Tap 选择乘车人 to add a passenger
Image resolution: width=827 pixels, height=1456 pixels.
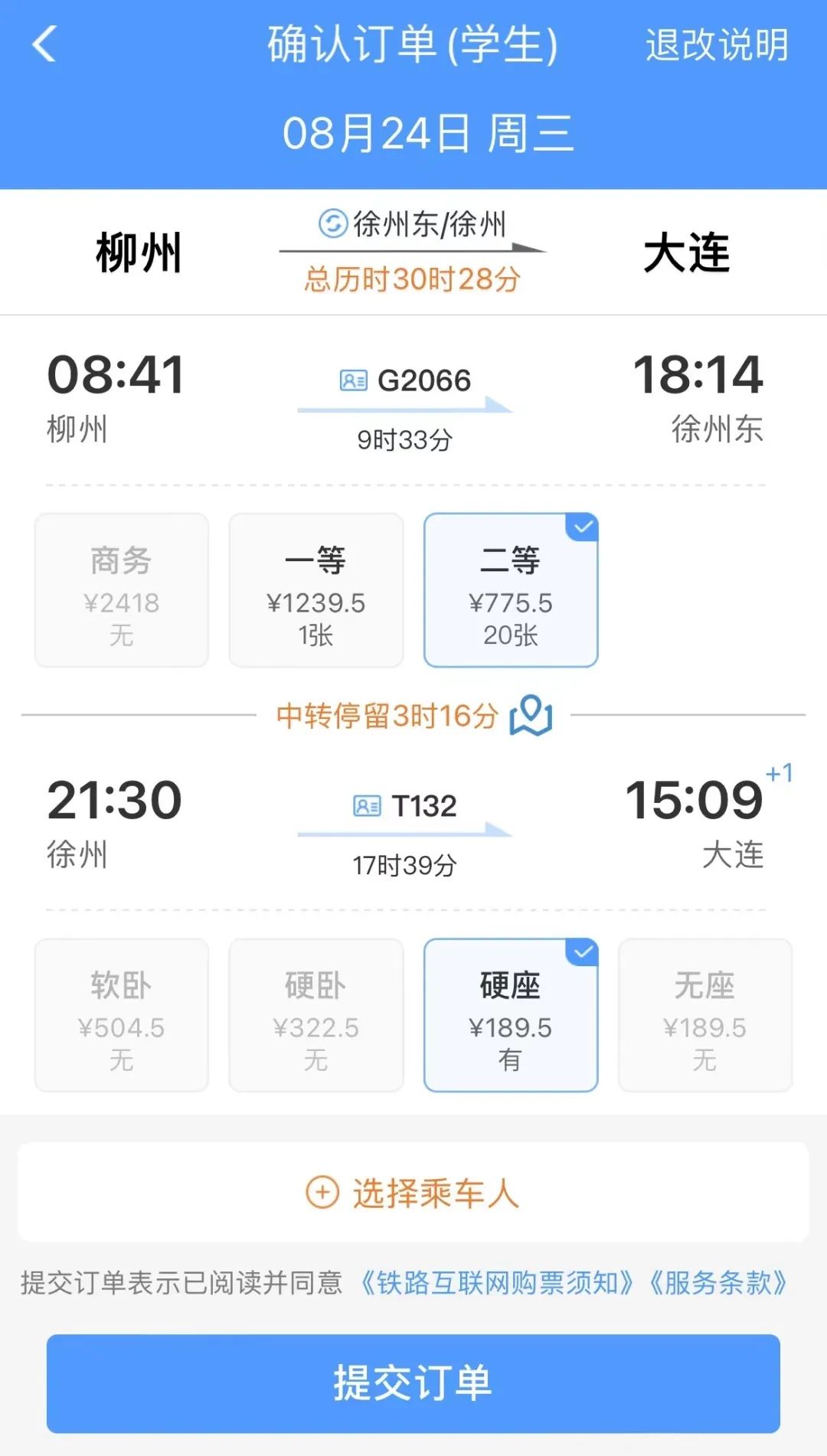pyautogui.click(x=435, y=1193)
